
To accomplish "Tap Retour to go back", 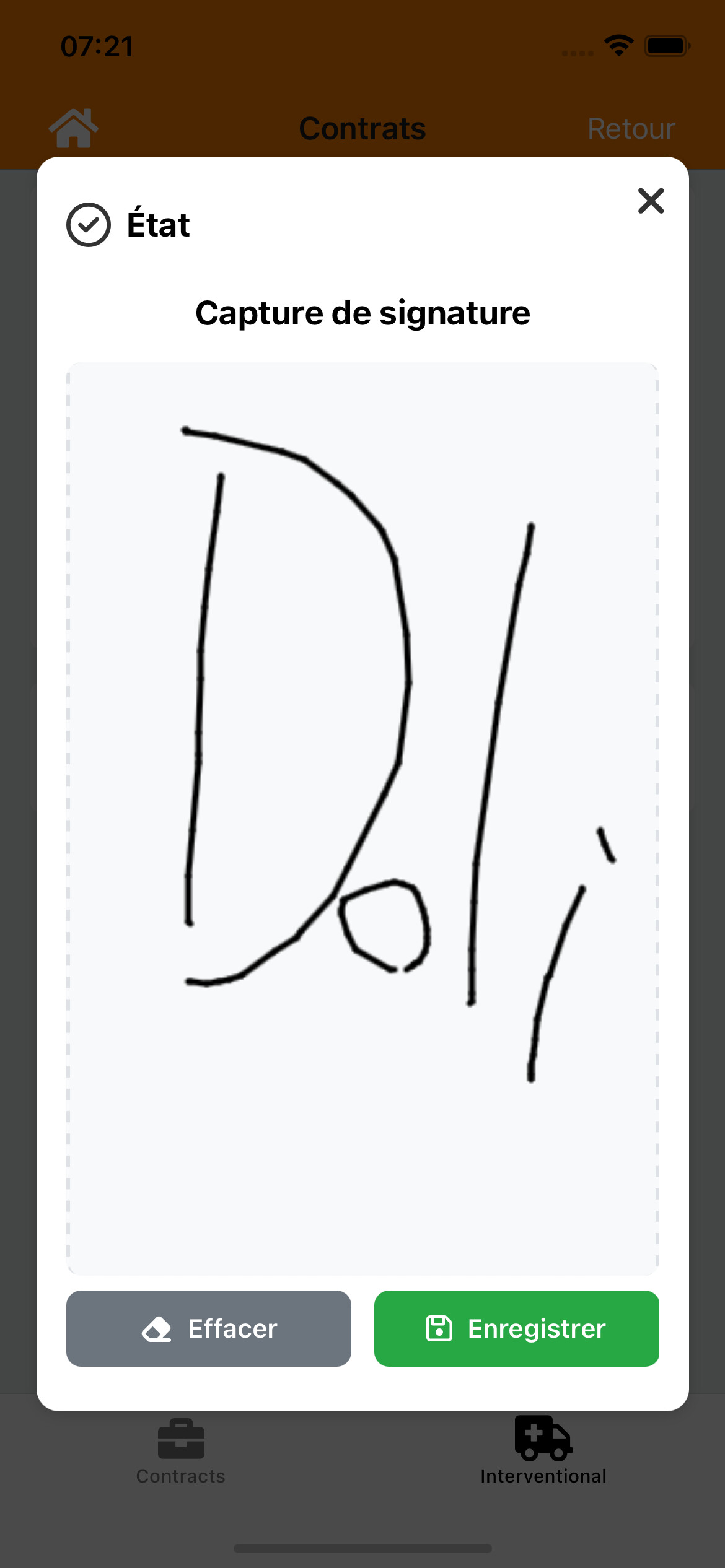I will 631,129.
